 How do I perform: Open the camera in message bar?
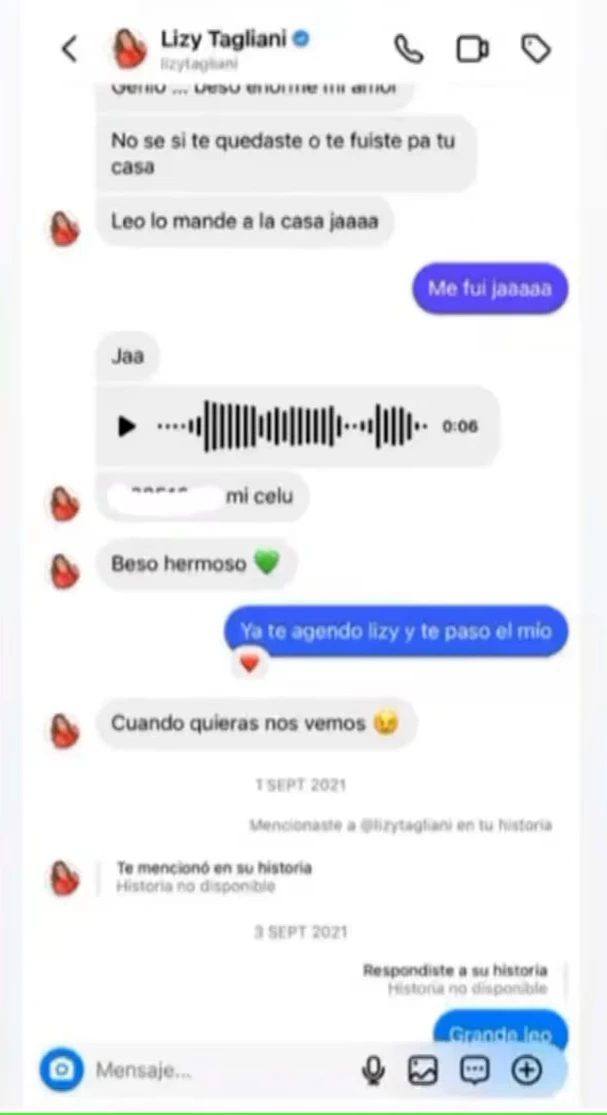[62, 1070]
